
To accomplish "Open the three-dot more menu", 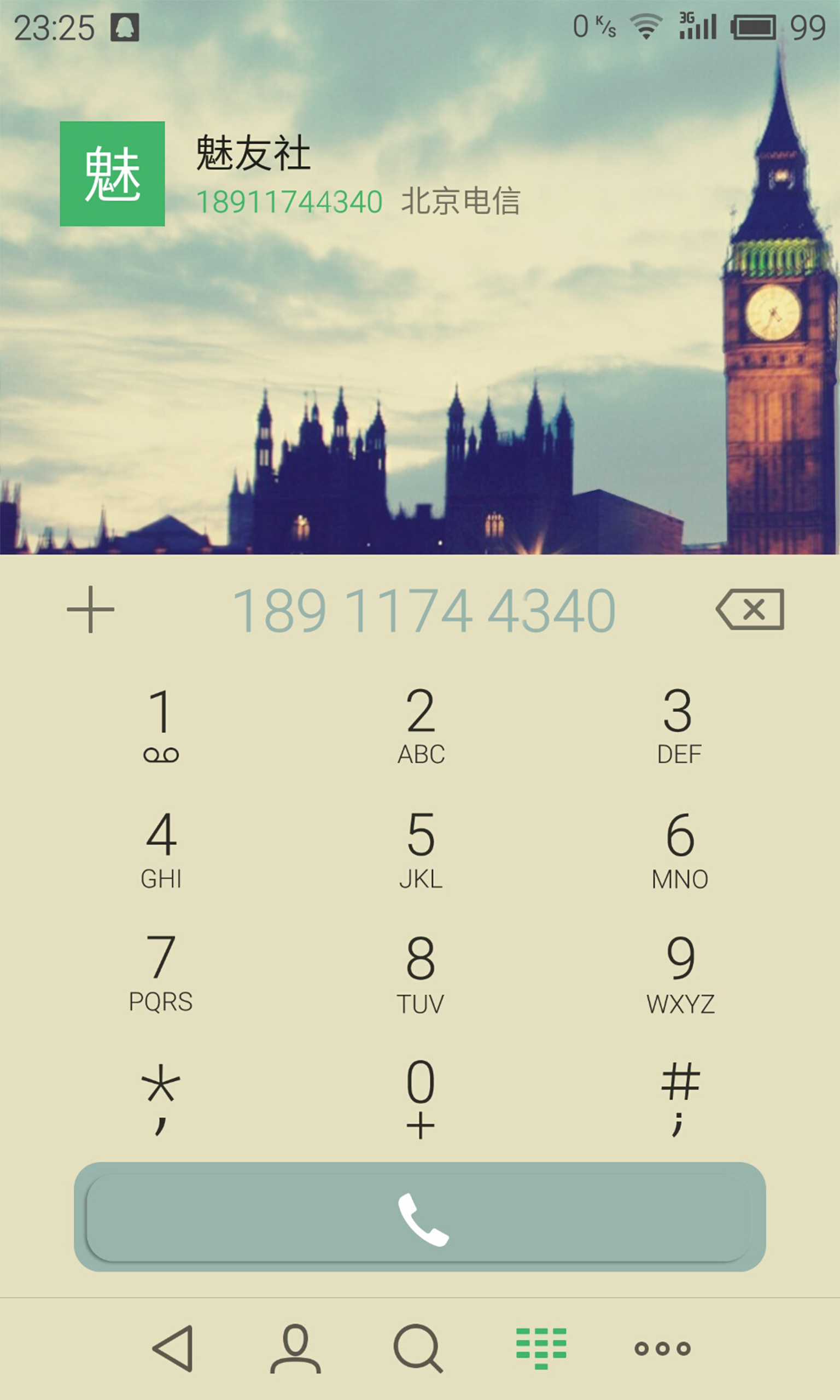I will [662, 1349].
